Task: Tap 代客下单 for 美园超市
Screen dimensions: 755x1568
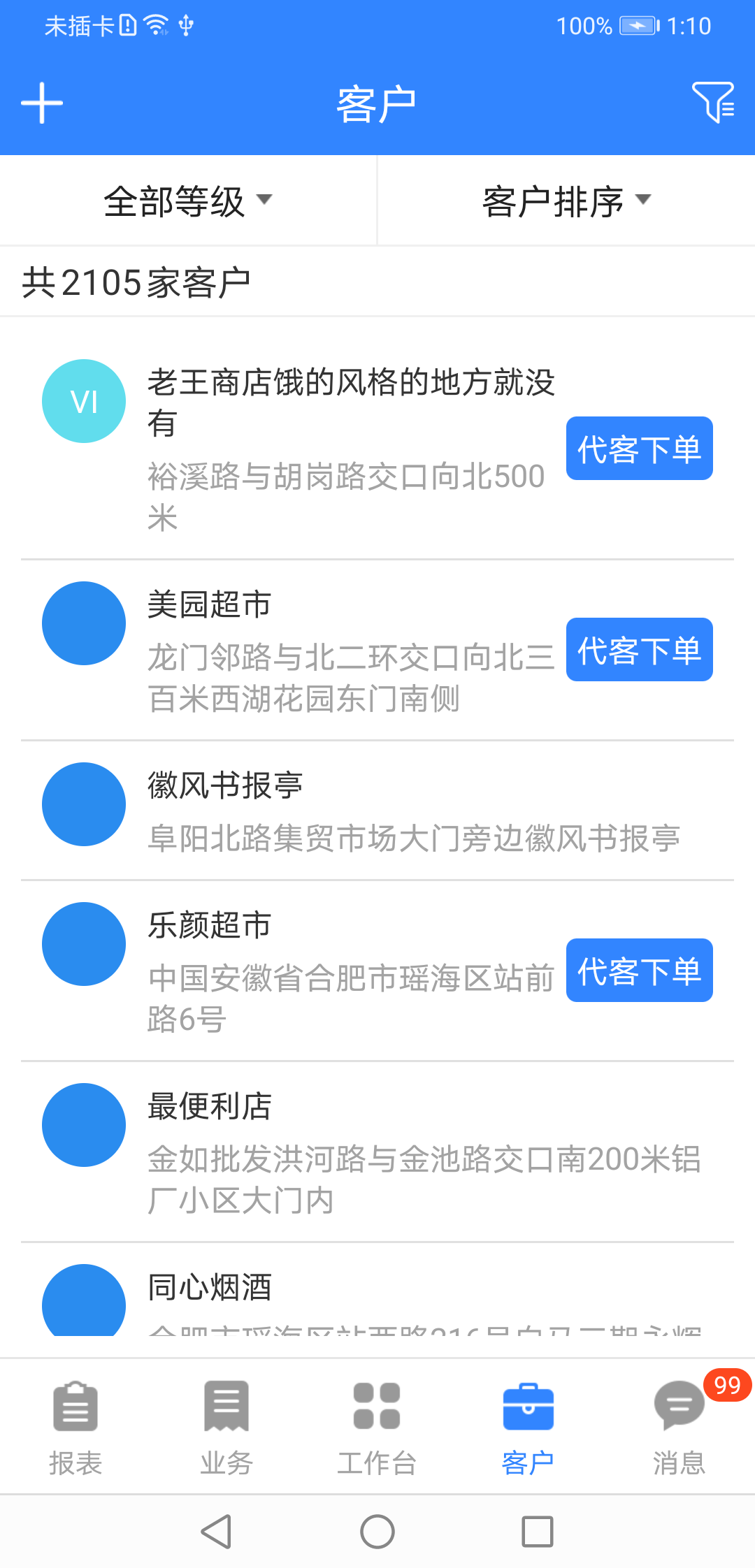Action: [x=638, y=650]
